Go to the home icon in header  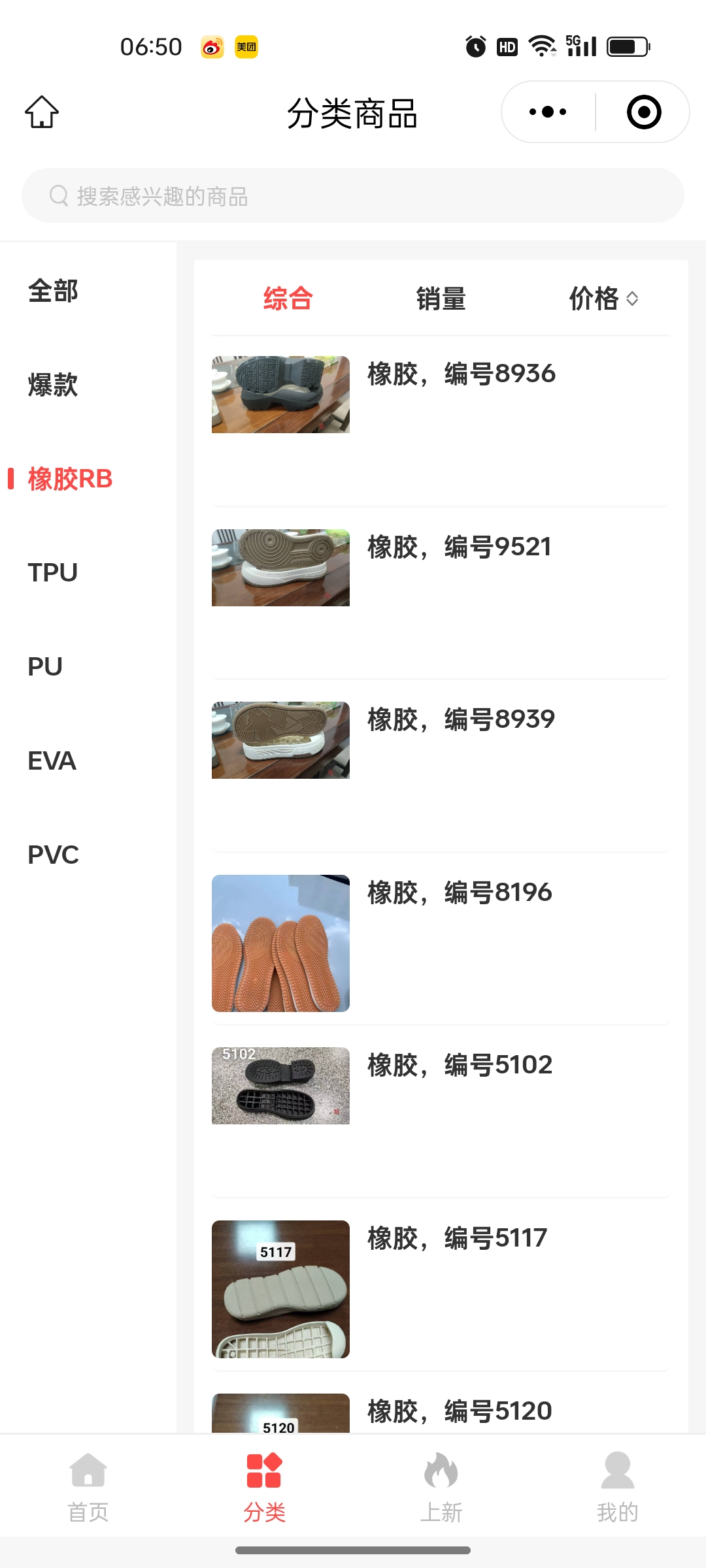tap(42, 112)
